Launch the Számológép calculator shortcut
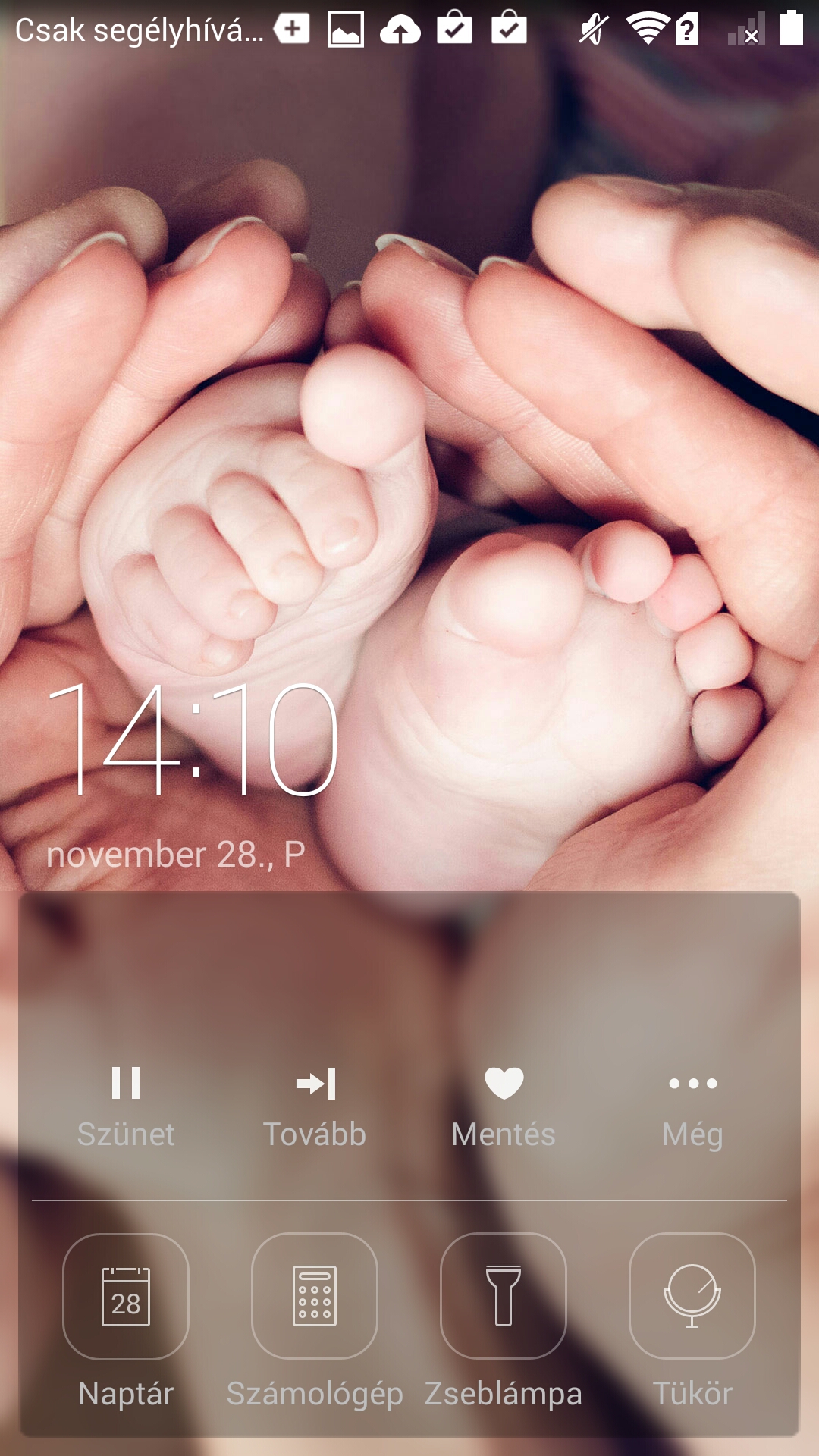This screenshot has width=819, height=1456. [315, 1296]
